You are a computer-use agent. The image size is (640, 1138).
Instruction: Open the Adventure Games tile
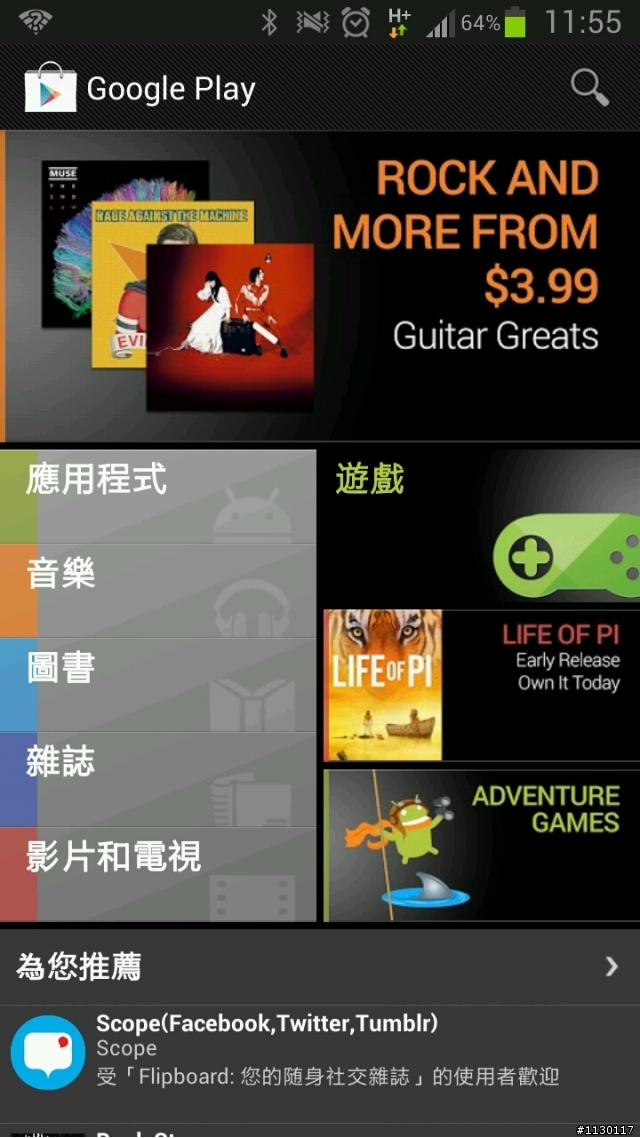pyautogui.click(x=481, y=844)
